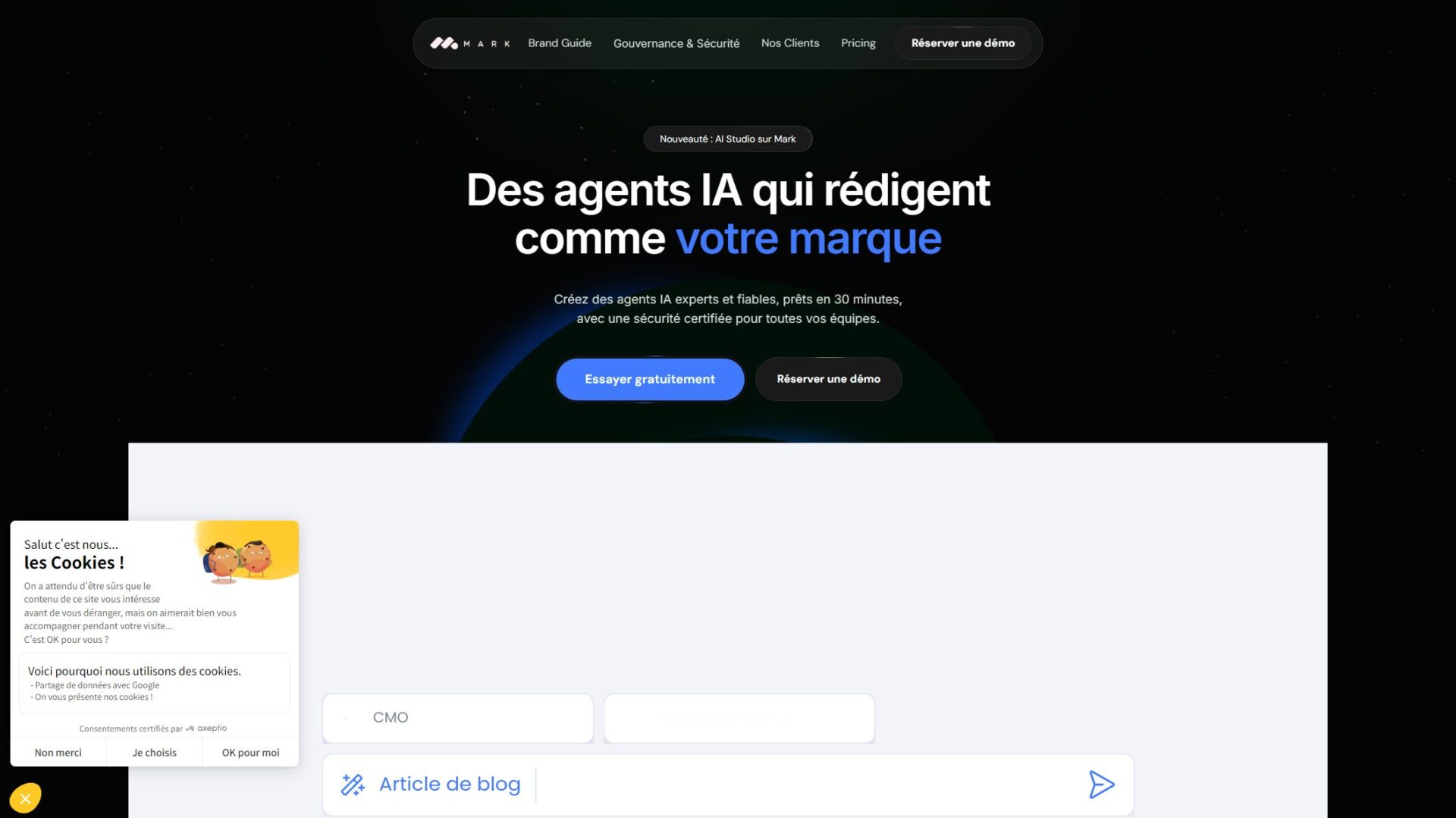
Task: Tap Réserver une démo in the navbar
Action: (x=962, y=43)
